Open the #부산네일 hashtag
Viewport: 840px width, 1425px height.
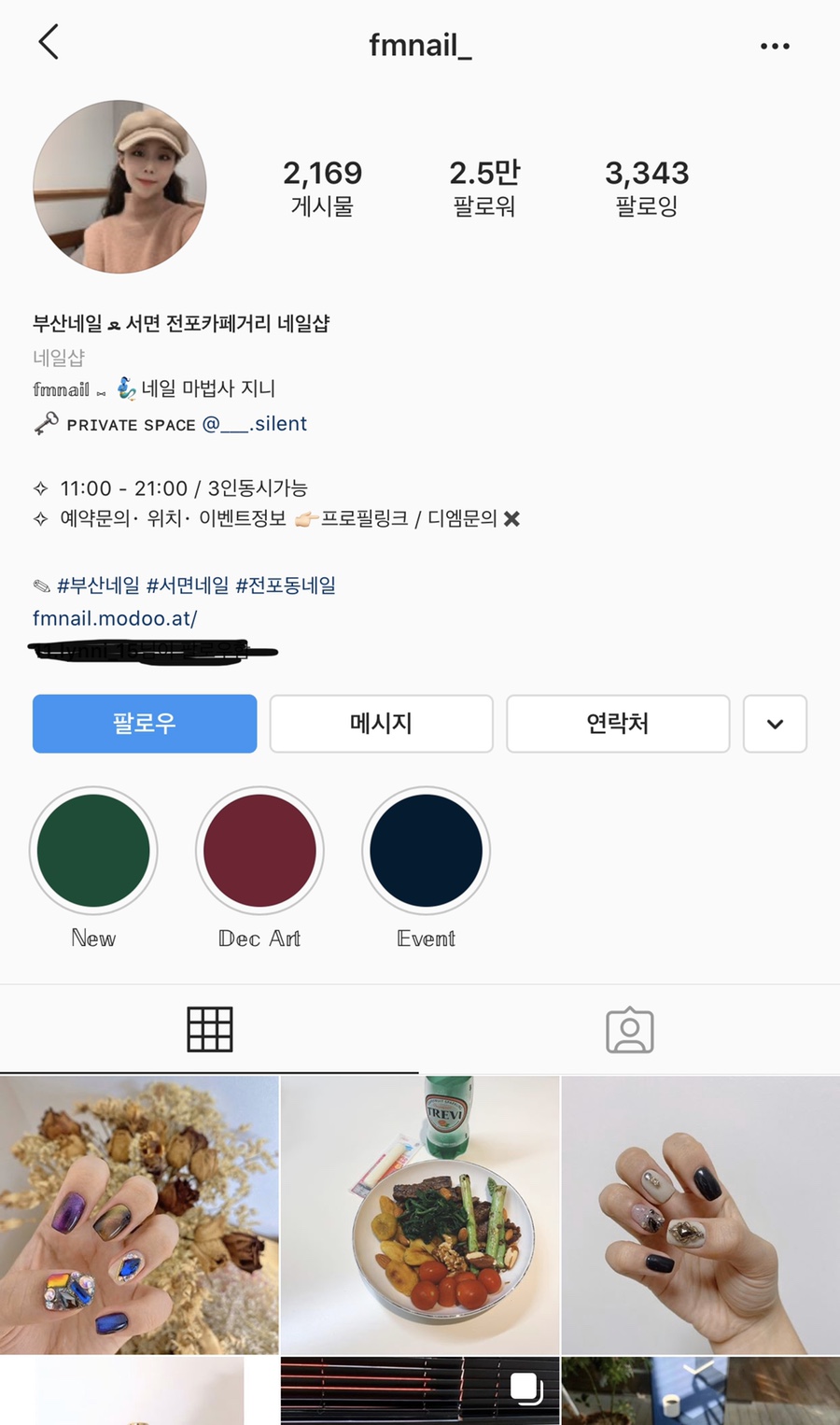coord(98,586)
